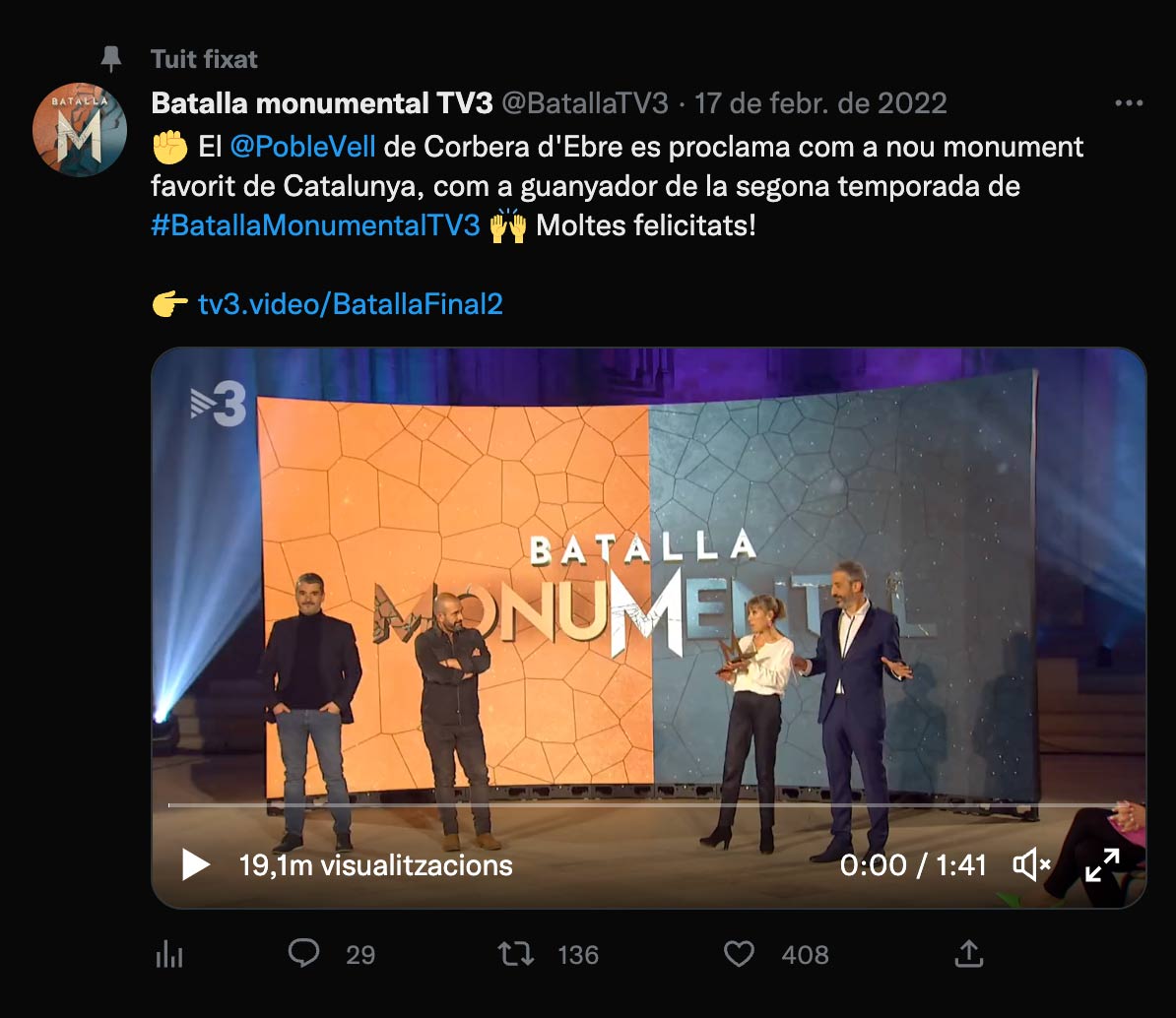Unmute the video sound

click(1031, 865)
